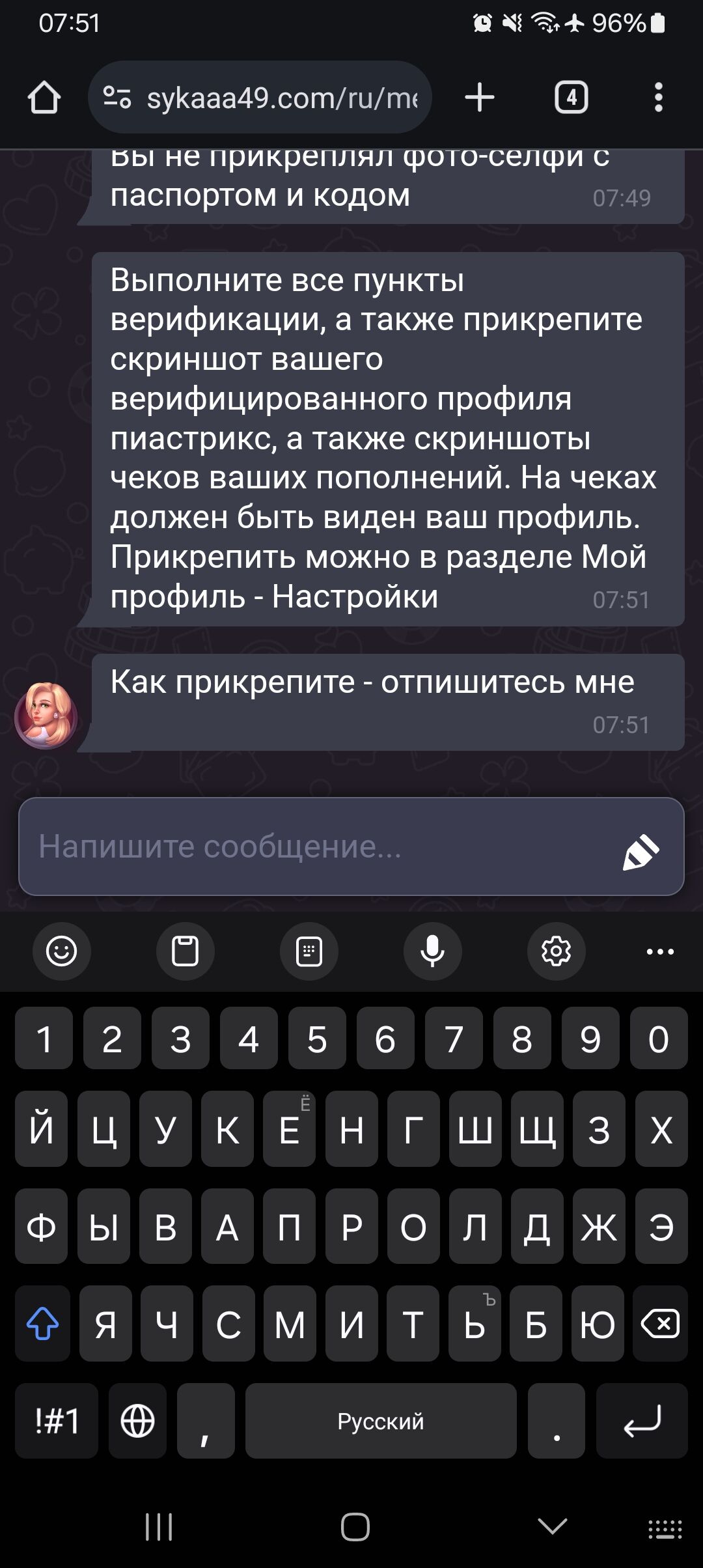Switch to the !#1 symbols keyboard
Image resolution: width=703 pixels, height=1568 pixels.
57,1421
